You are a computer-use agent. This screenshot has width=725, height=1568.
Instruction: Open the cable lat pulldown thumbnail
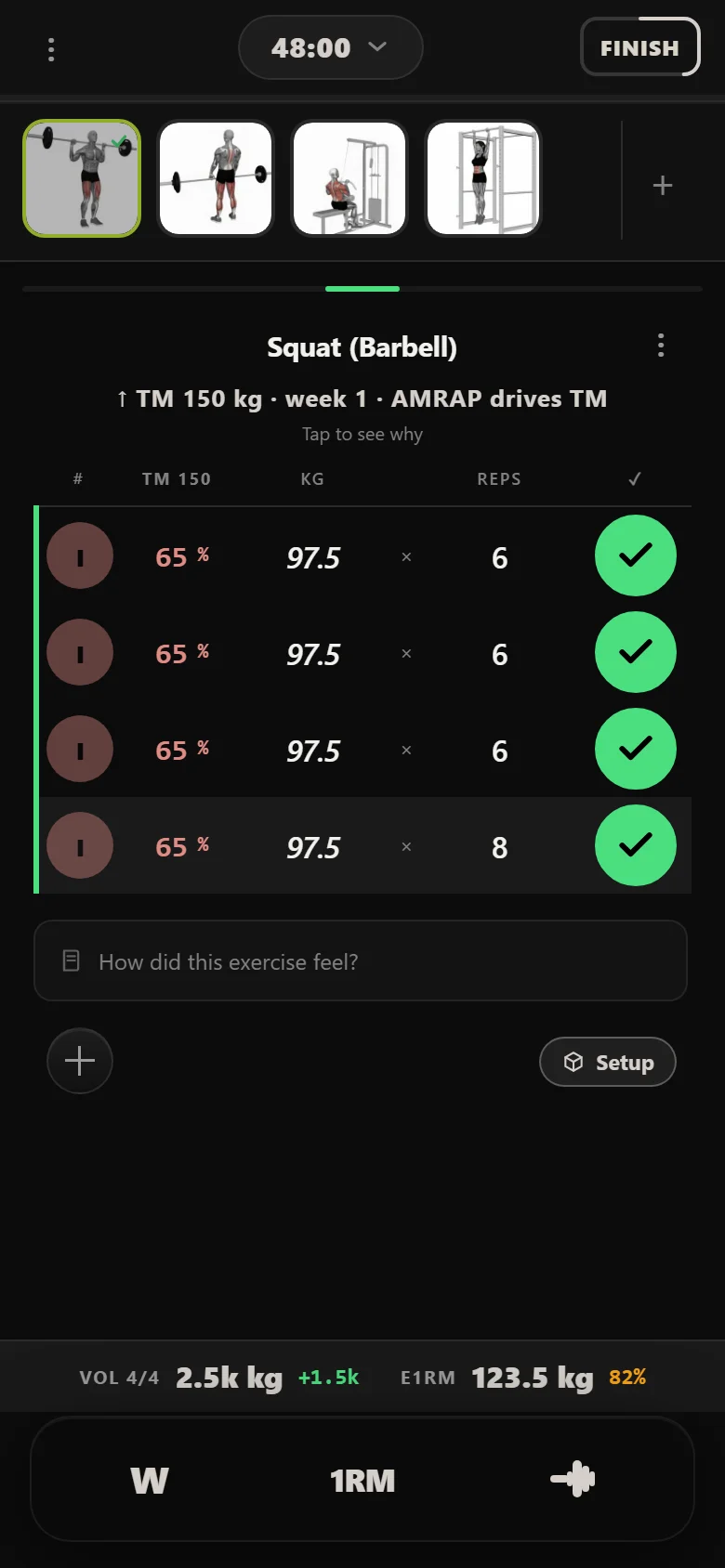pos(349,178)
